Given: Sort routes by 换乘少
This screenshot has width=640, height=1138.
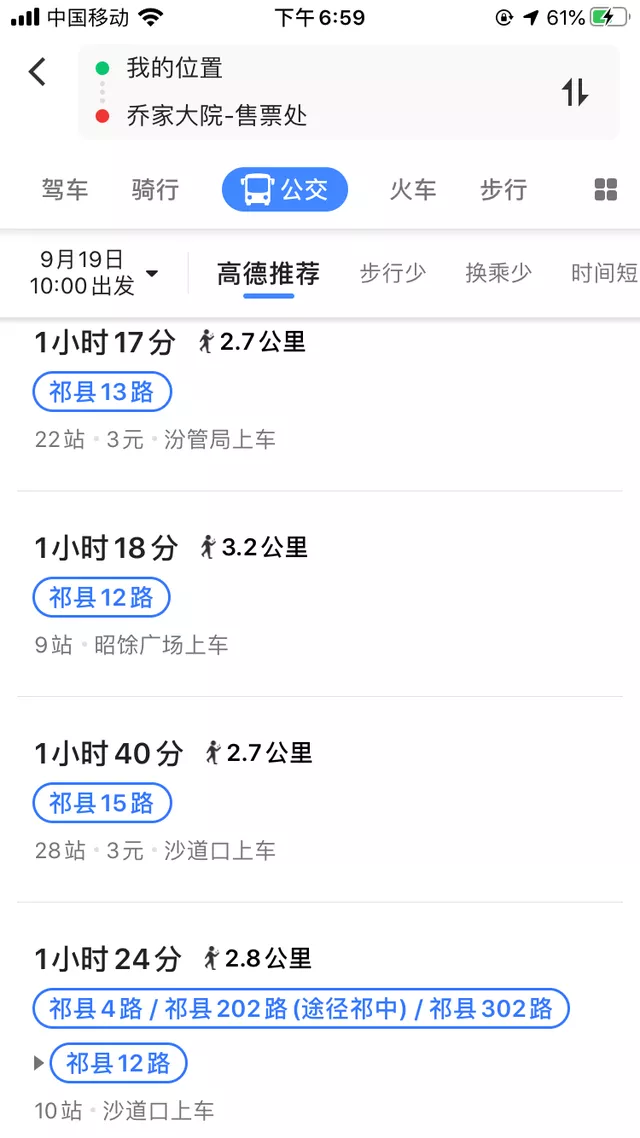Looking at the screenshot, I should click(498, 273).
